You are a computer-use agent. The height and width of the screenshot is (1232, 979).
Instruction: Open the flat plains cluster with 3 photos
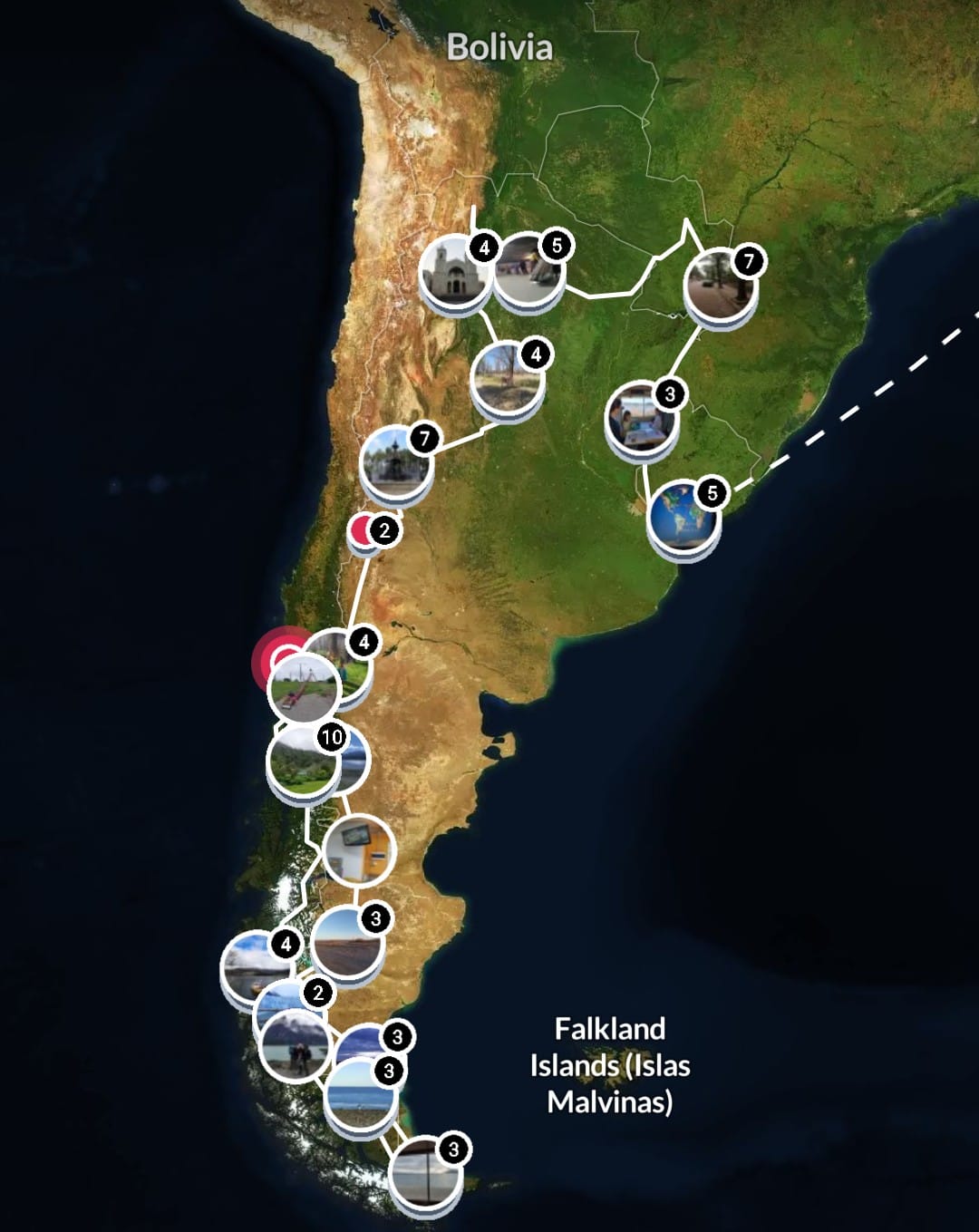(x=346, y=942)
